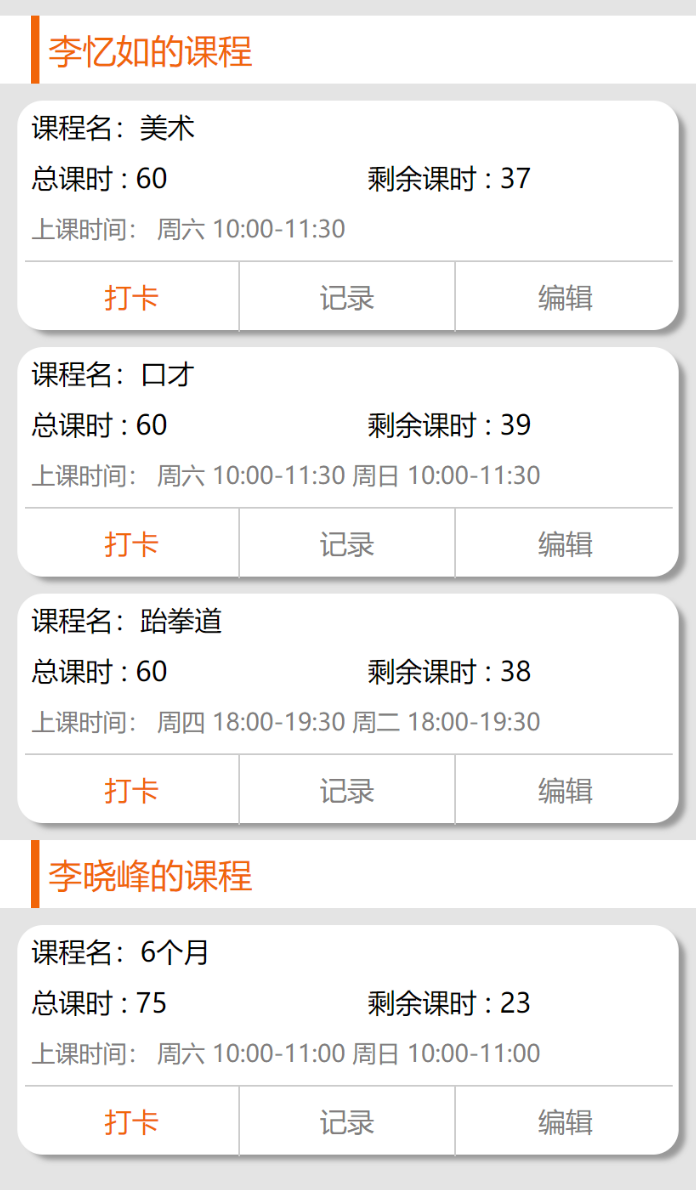Select 编辑 on the 口才 course card
The width and height of the screenshot is (696, 1190).
565,544
